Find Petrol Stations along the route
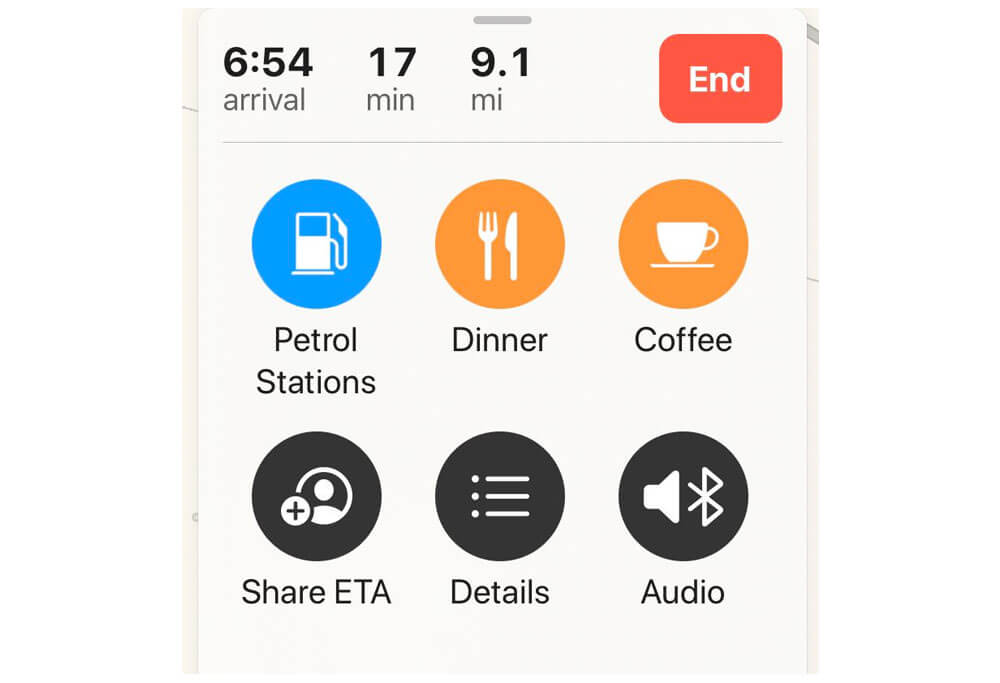The width and height of the screenshot is (1000, 683). point(316,244)
